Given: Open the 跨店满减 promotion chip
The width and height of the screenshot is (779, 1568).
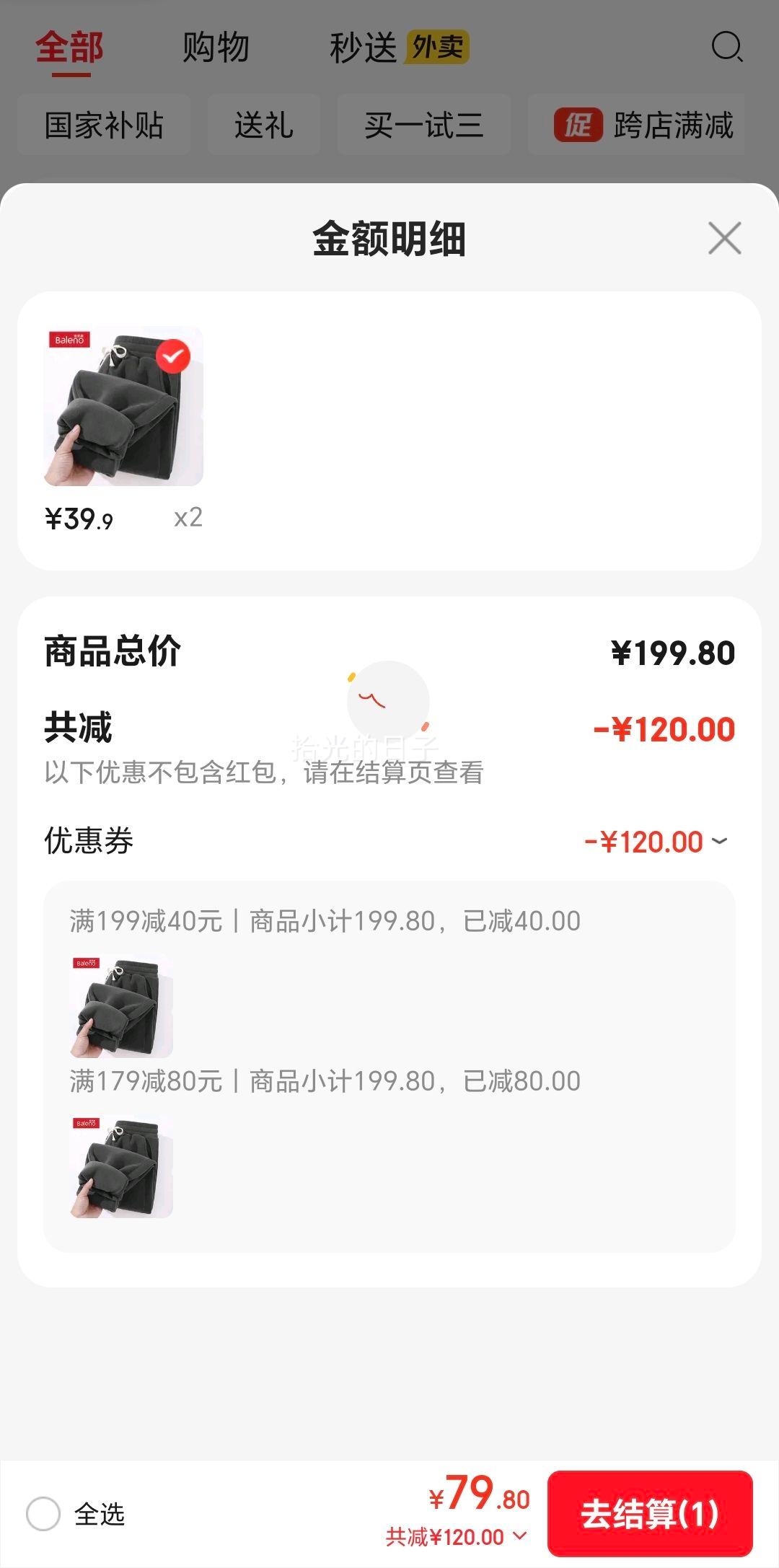Looking at the screenshot, I should coord(642,125).
